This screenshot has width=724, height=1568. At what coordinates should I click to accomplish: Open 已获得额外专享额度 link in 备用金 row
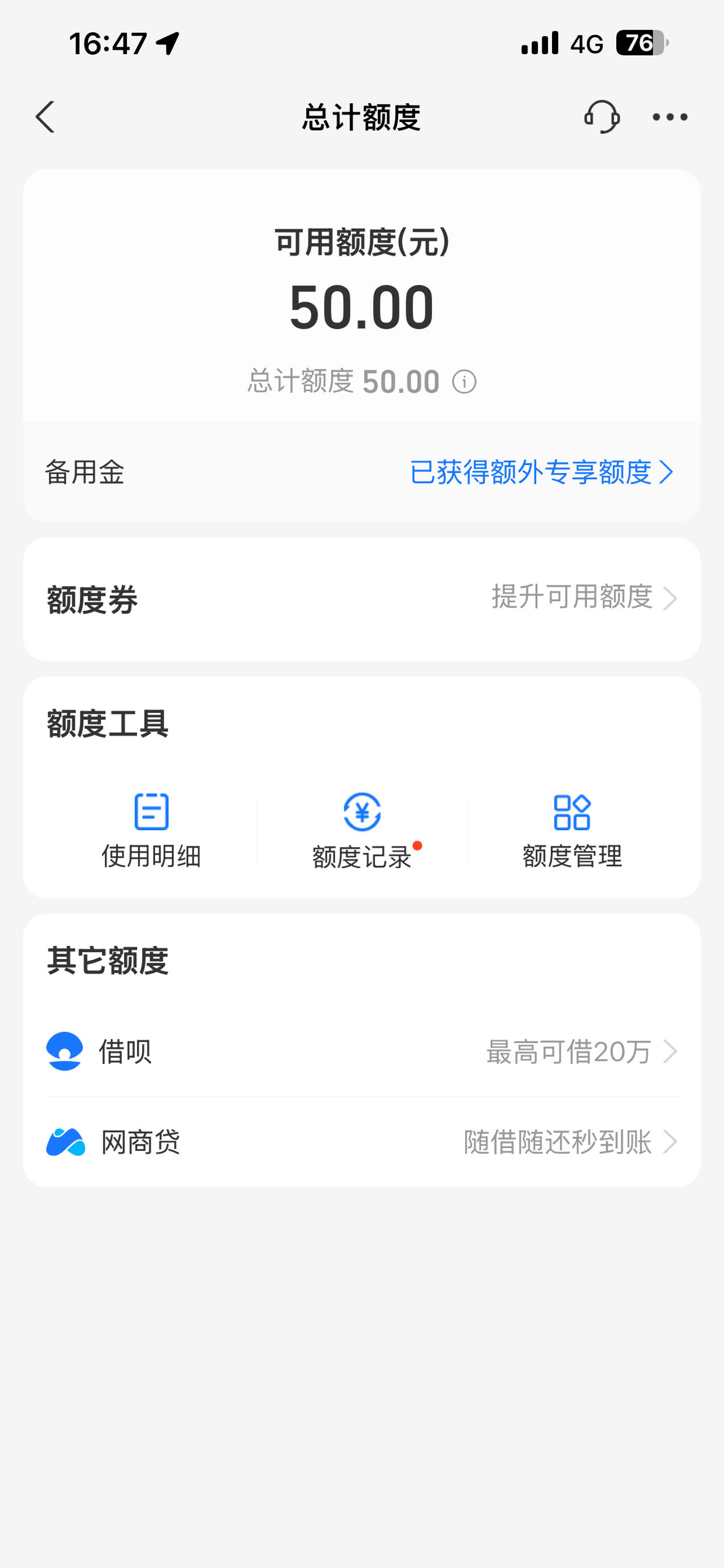(x=542, y=473)
